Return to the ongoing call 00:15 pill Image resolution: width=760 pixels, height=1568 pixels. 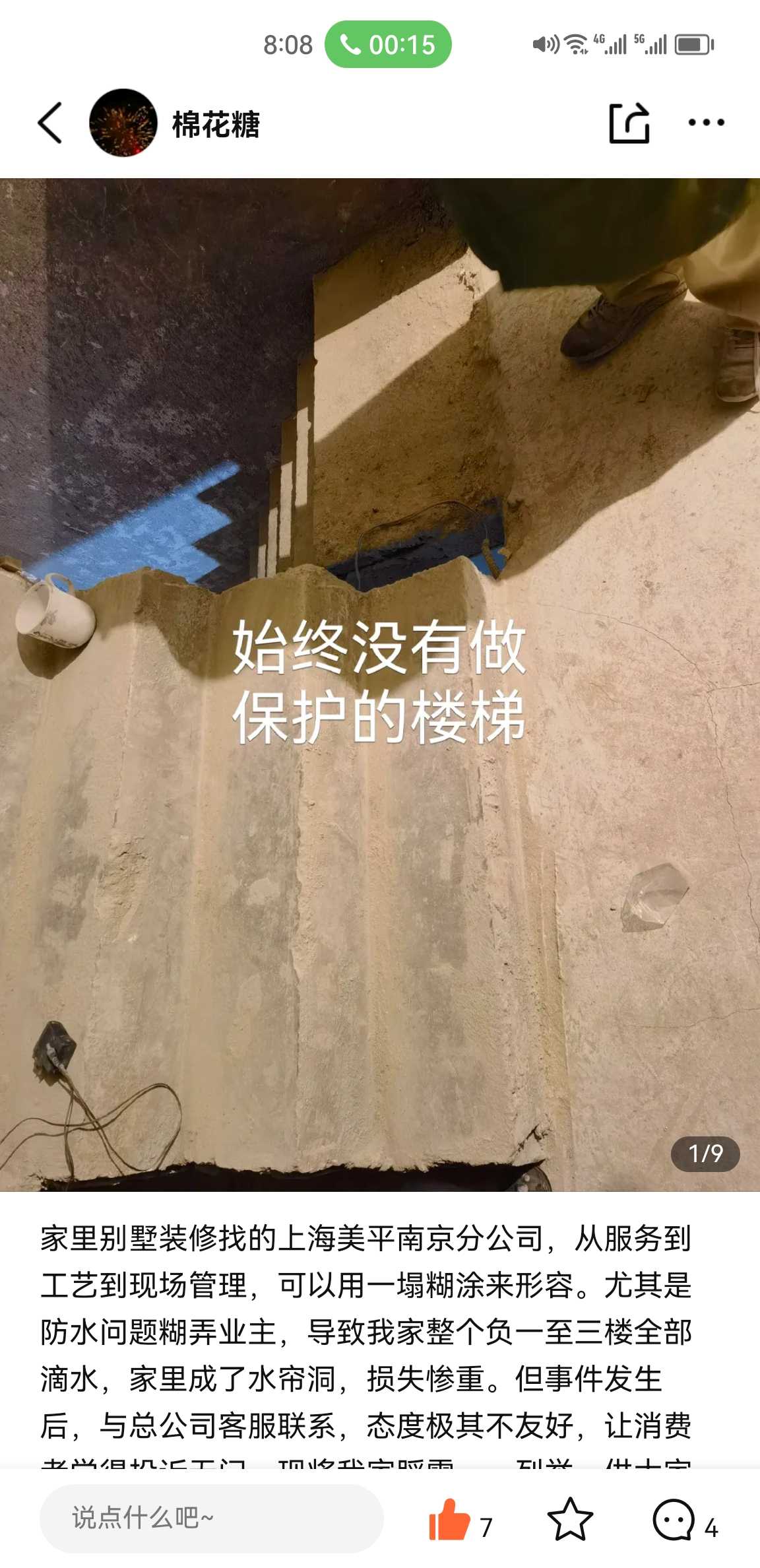point(388,45)
